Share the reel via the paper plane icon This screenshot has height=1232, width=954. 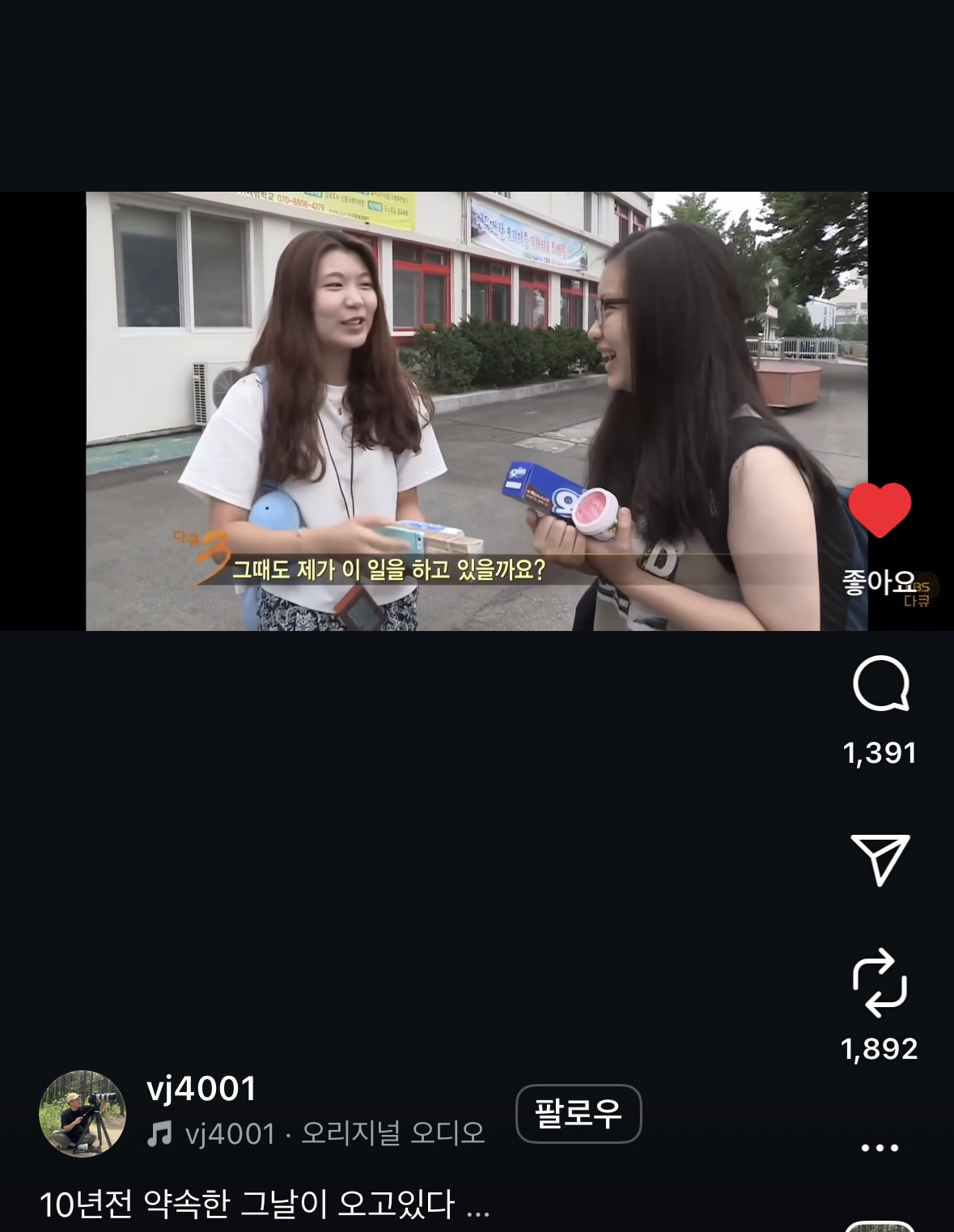coord(880,860)
